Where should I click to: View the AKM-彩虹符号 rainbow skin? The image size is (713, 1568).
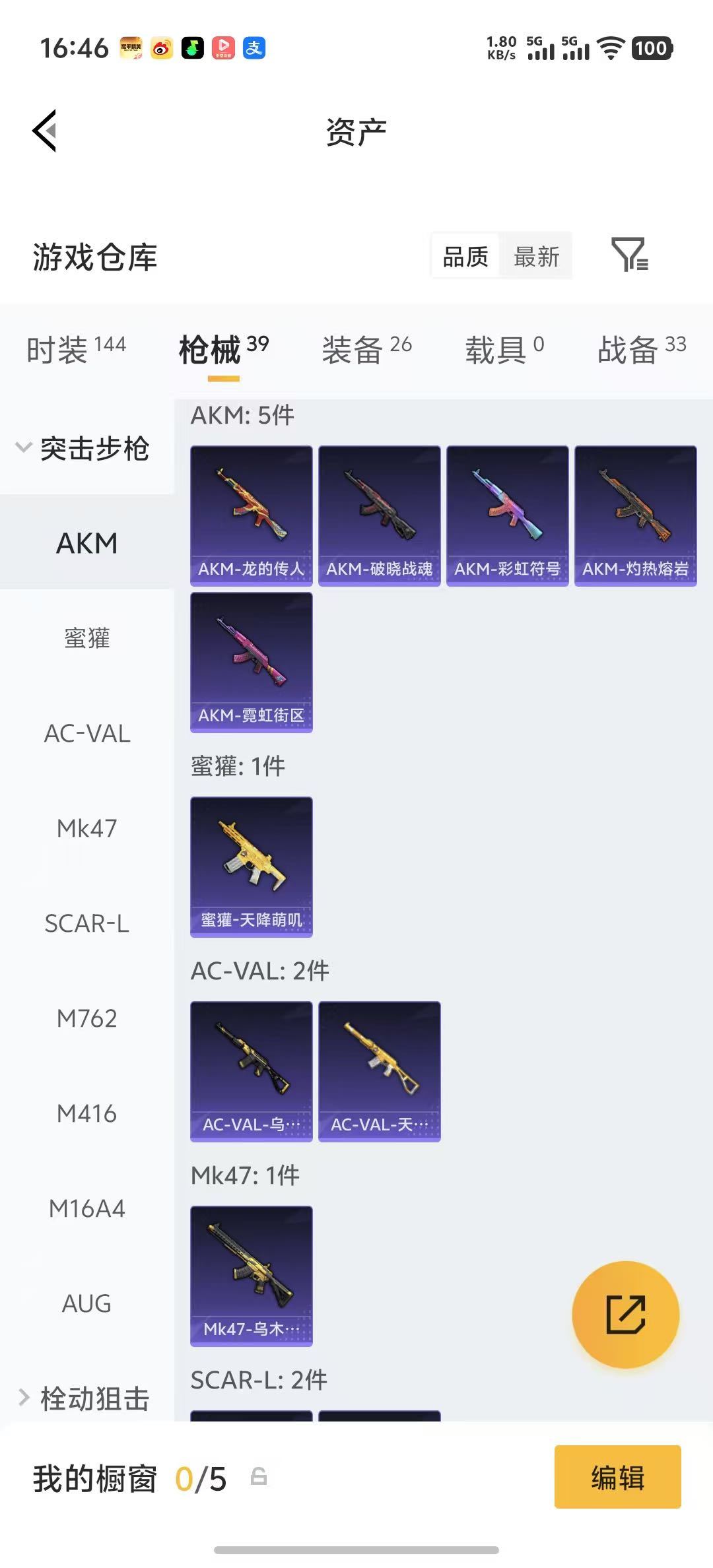[x=506, y=515]
